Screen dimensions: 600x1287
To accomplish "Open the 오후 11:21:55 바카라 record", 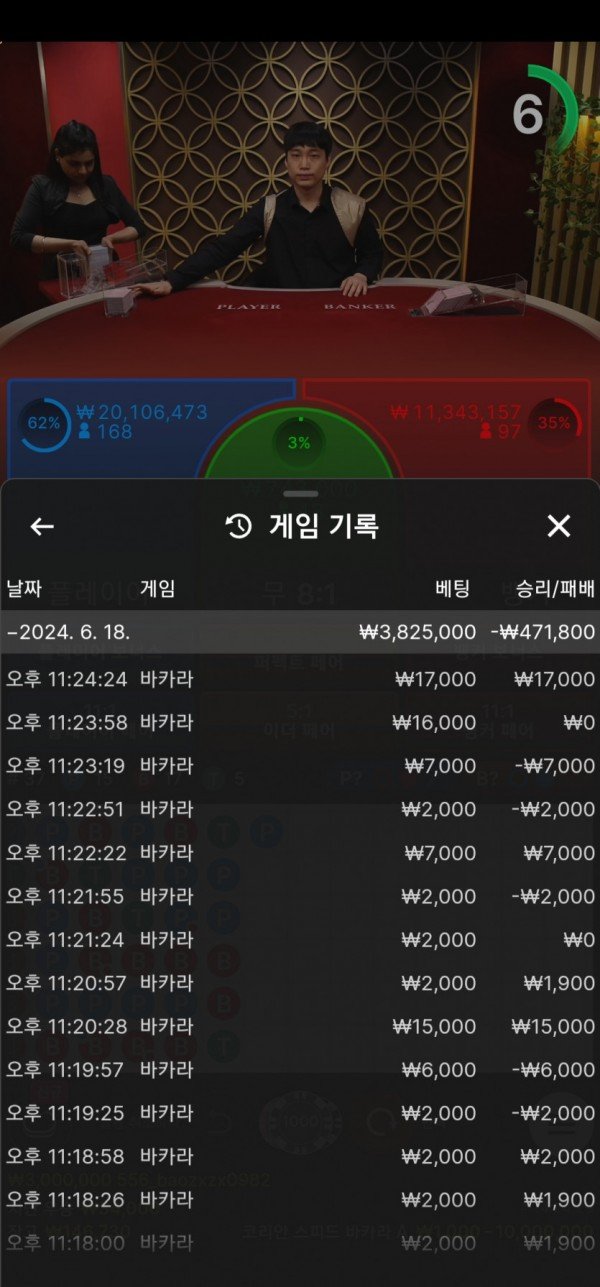I will [300, 896].
